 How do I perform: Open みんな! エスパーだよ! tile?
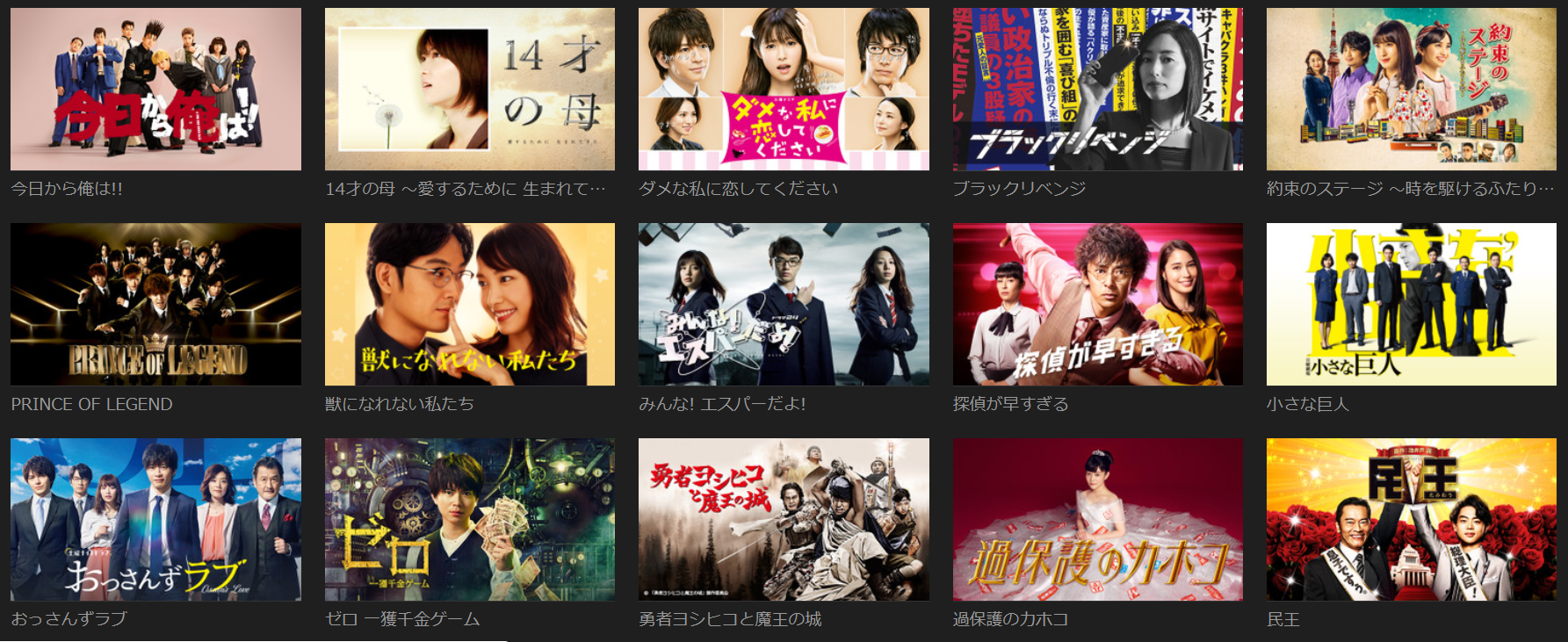pyautogui.click(x=784, y=305)
